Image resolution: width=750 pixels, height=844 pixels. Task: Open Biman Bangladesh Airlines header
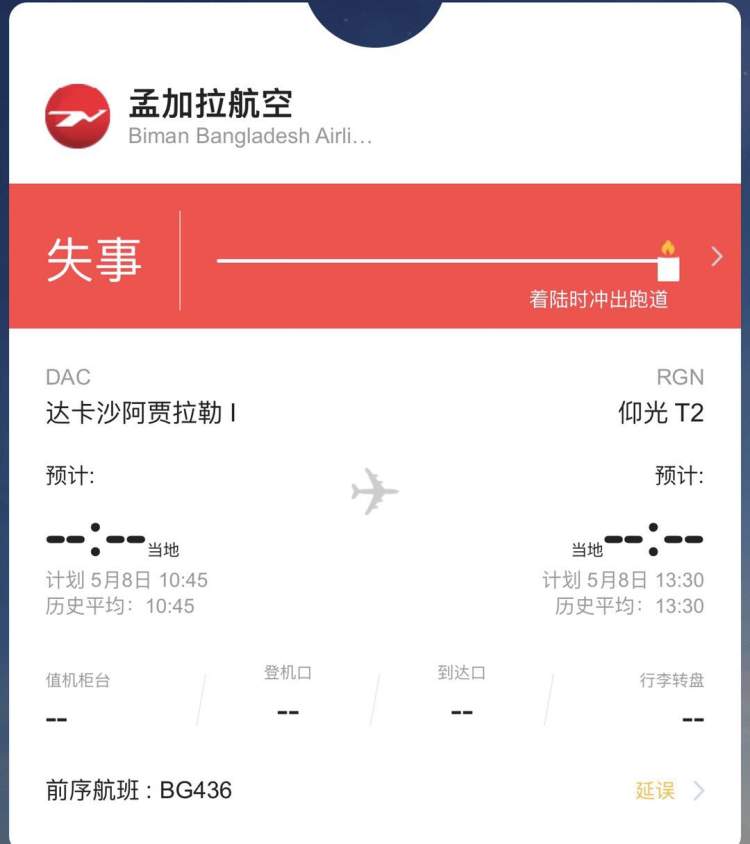pos(210,117)
